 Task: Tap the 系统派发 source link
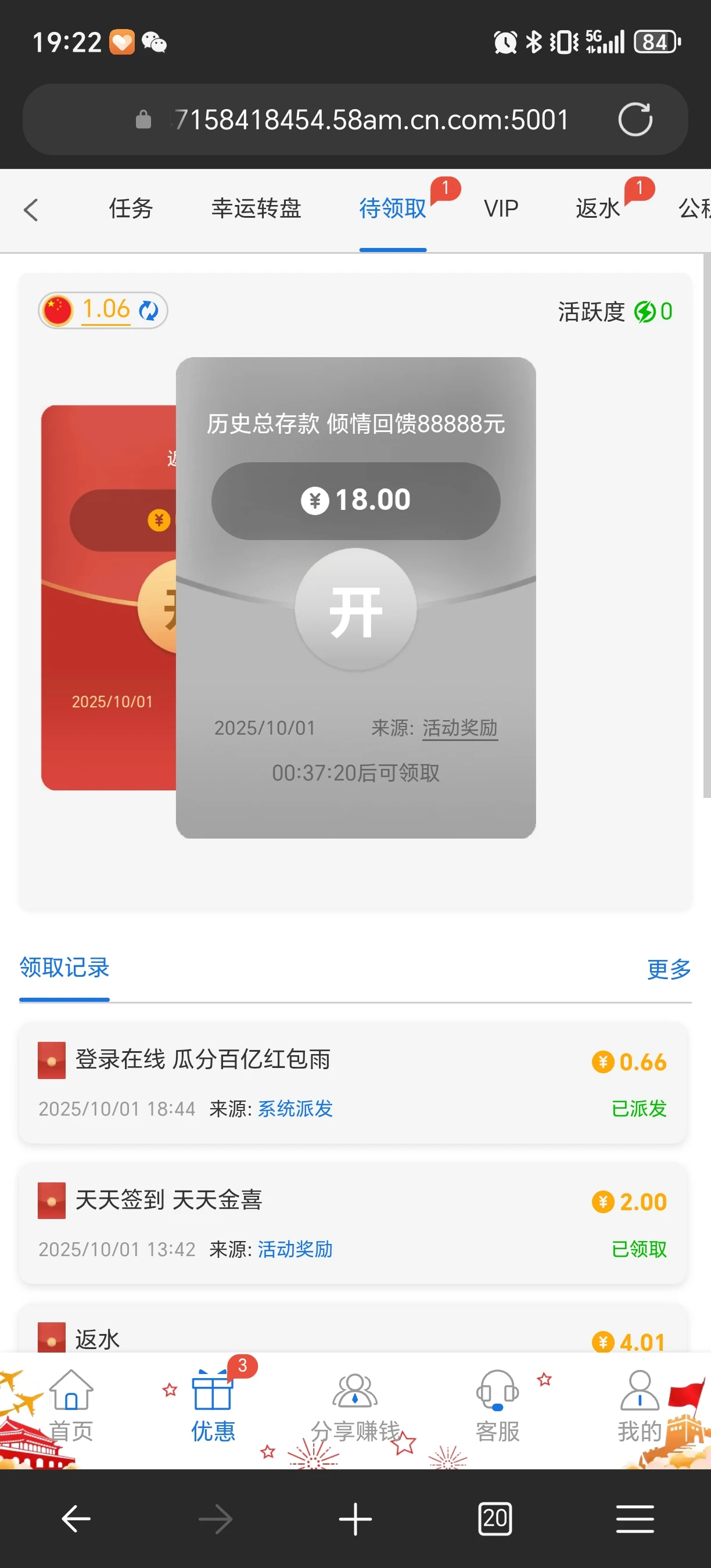point(295,1109)
